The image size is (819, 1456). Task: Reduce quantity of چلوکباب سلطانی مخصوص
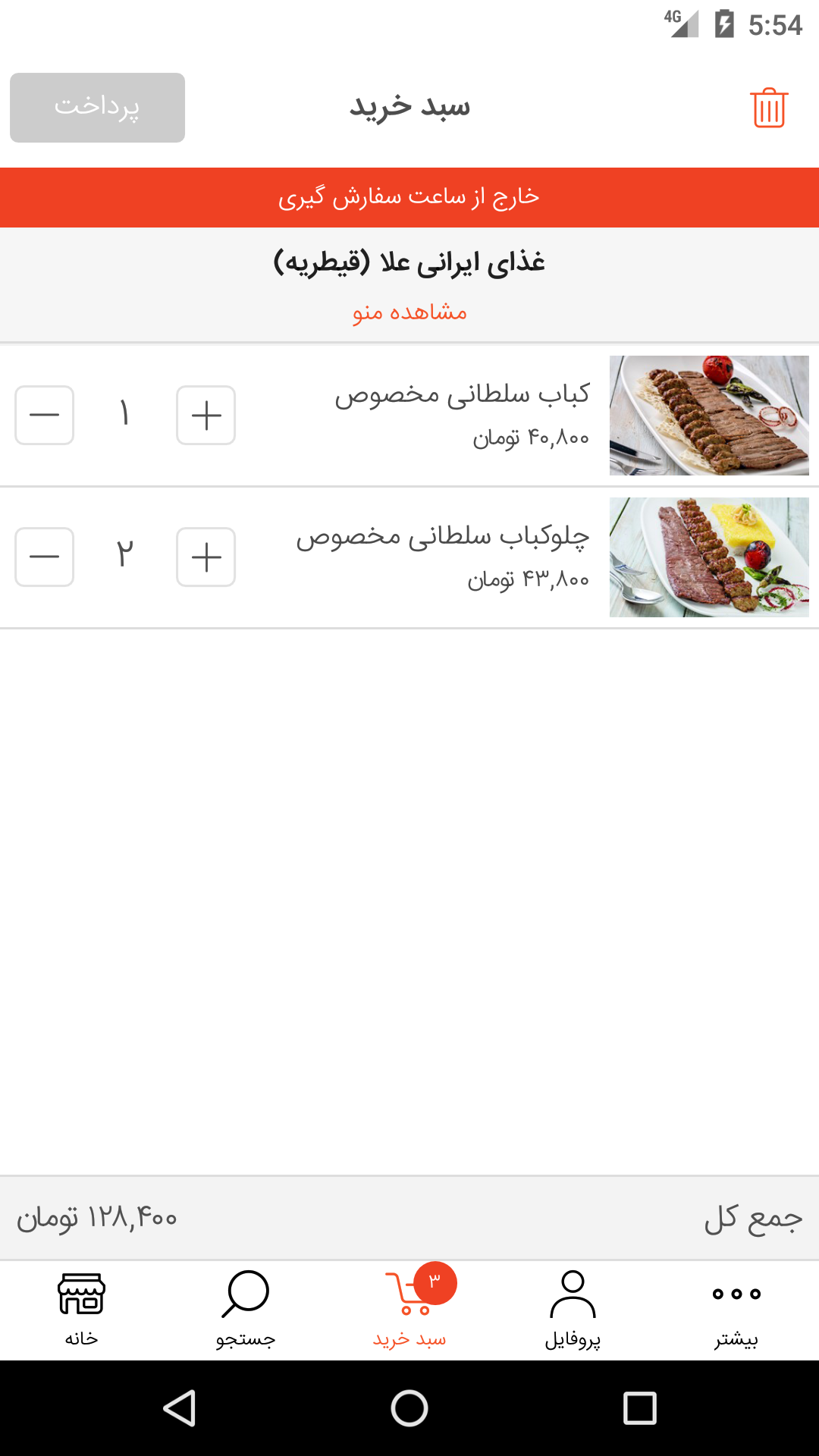pyautogui.click(x=45, y=557)
